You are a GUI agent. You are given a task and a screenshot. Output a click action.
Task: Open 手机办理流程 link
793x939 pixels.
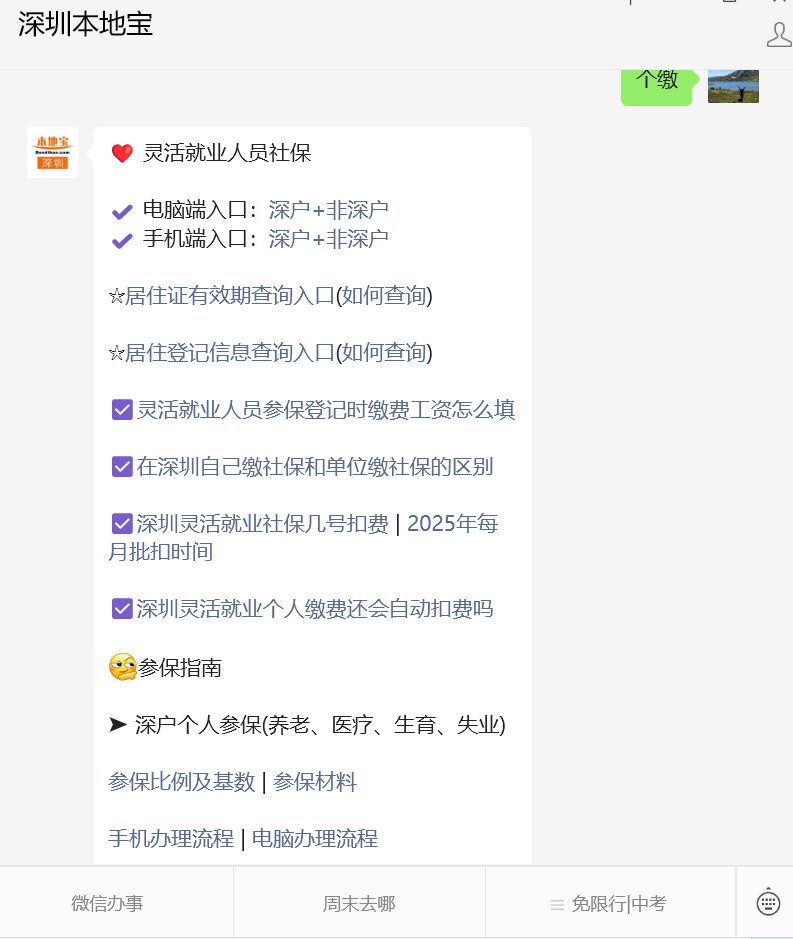[x=170, y=839]
